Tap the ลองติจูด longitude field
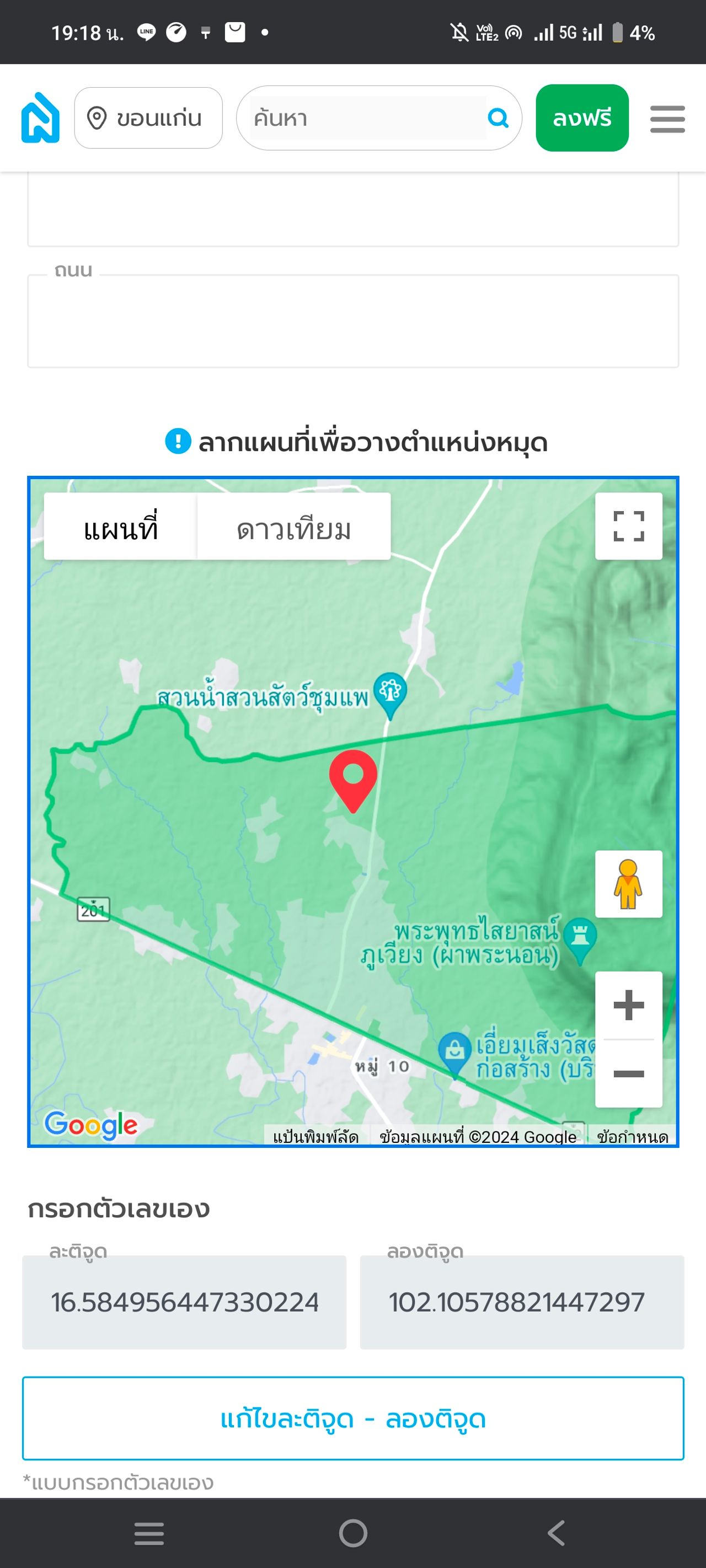This screenshot has height=1568, width=706. pos(521,1302)
